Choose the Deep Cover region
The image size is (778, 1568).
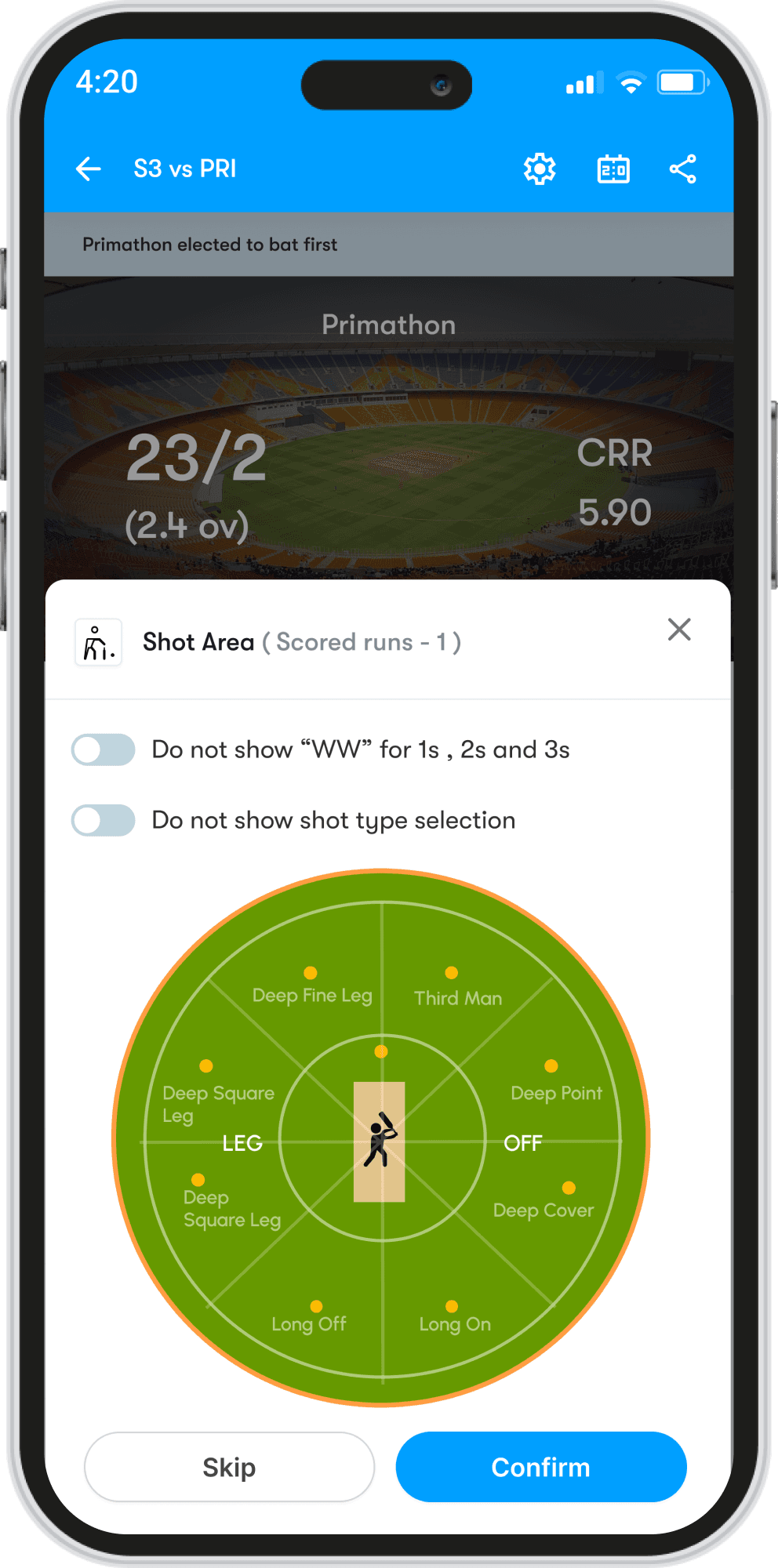pyautogui.click(x=543, y=1210)
